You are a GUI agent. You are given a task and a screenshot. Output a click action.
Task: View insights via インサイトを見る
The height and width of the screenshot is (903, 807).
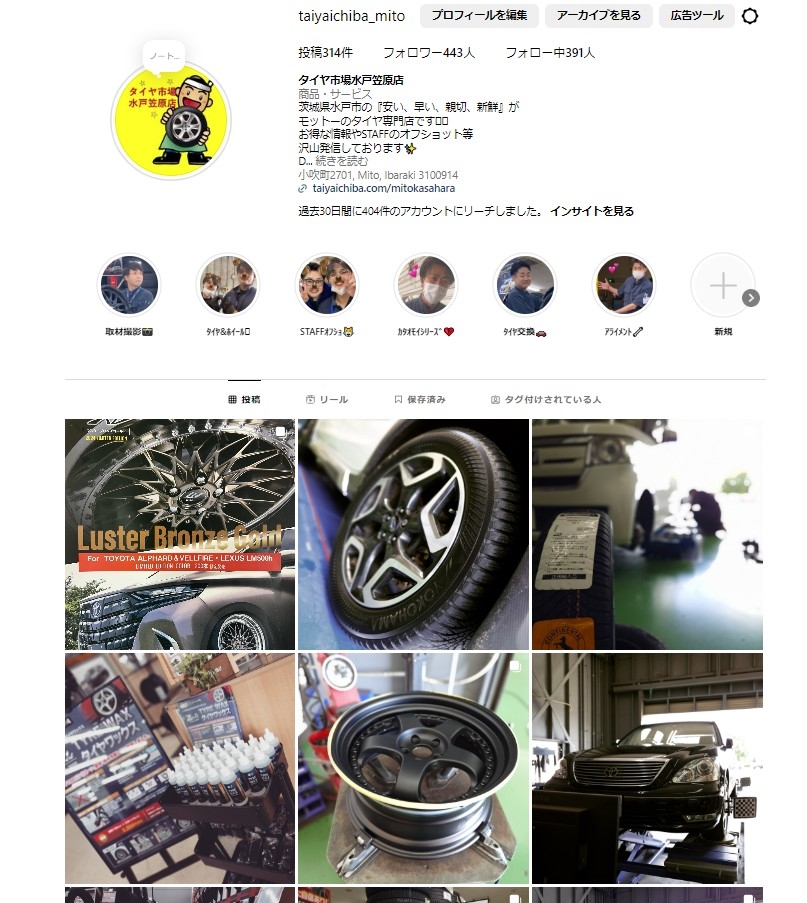[591, 211]
